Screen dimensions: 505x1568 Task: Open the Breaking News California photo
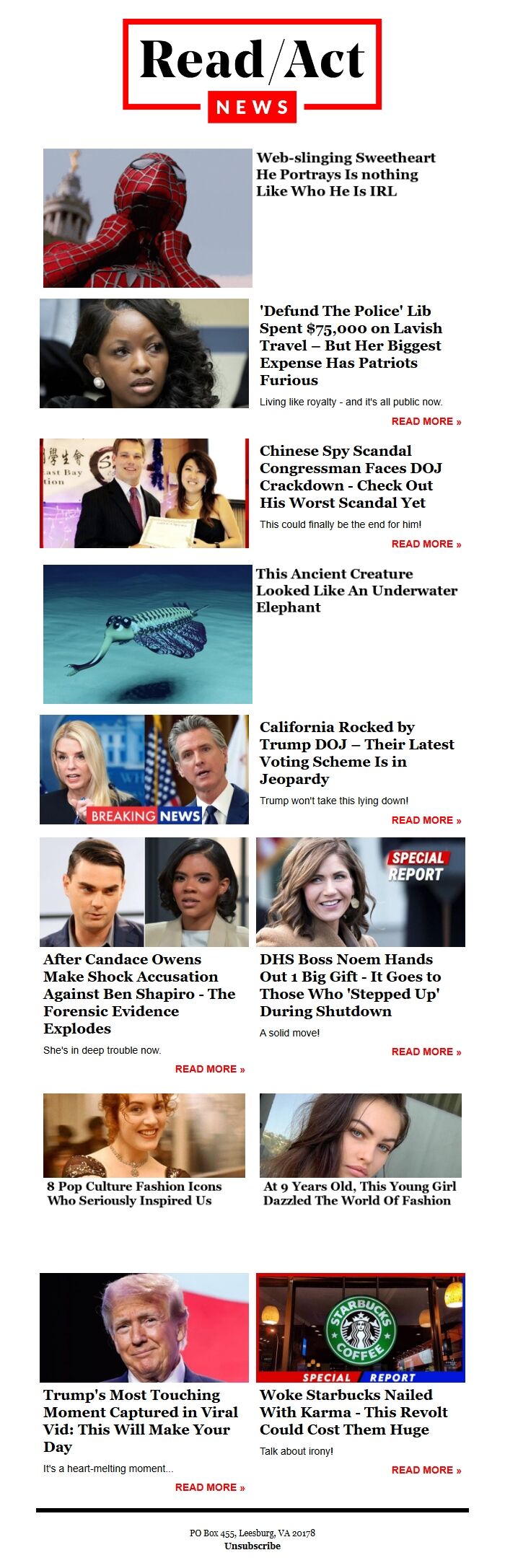pos(144,769)
